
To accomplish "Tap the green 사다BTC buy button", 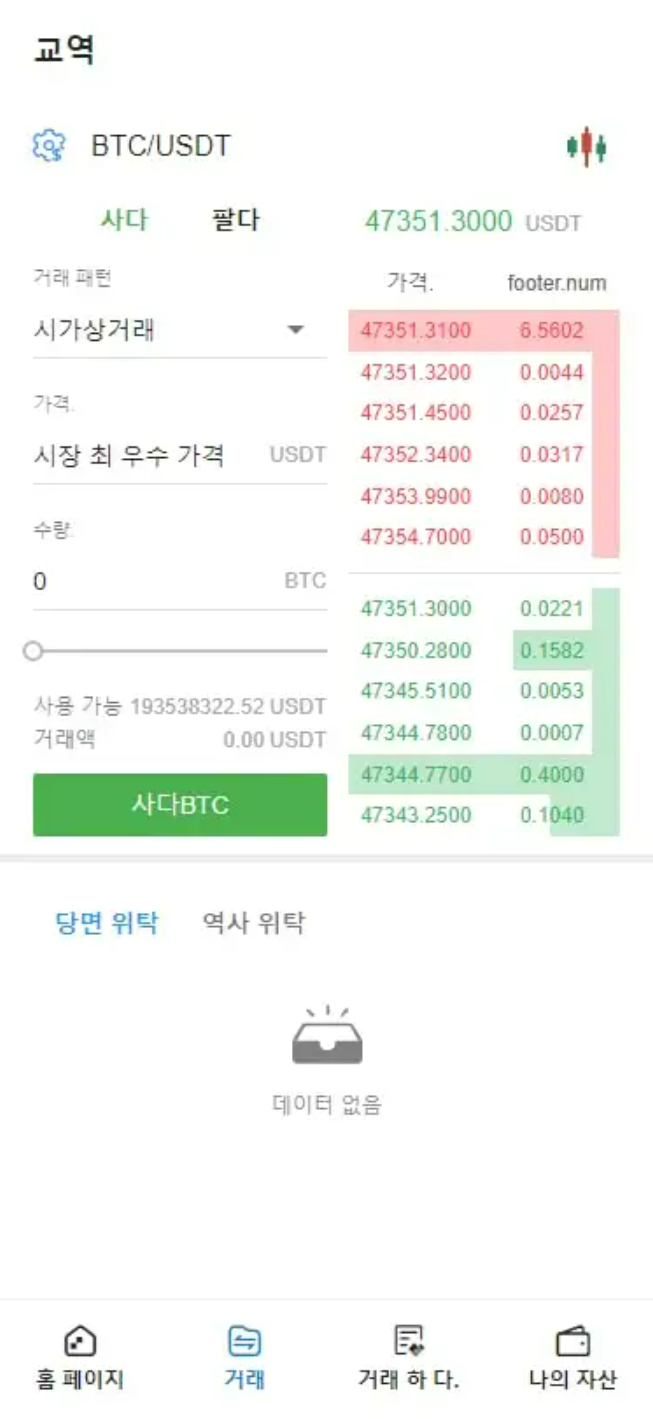I will pos(180,805).
